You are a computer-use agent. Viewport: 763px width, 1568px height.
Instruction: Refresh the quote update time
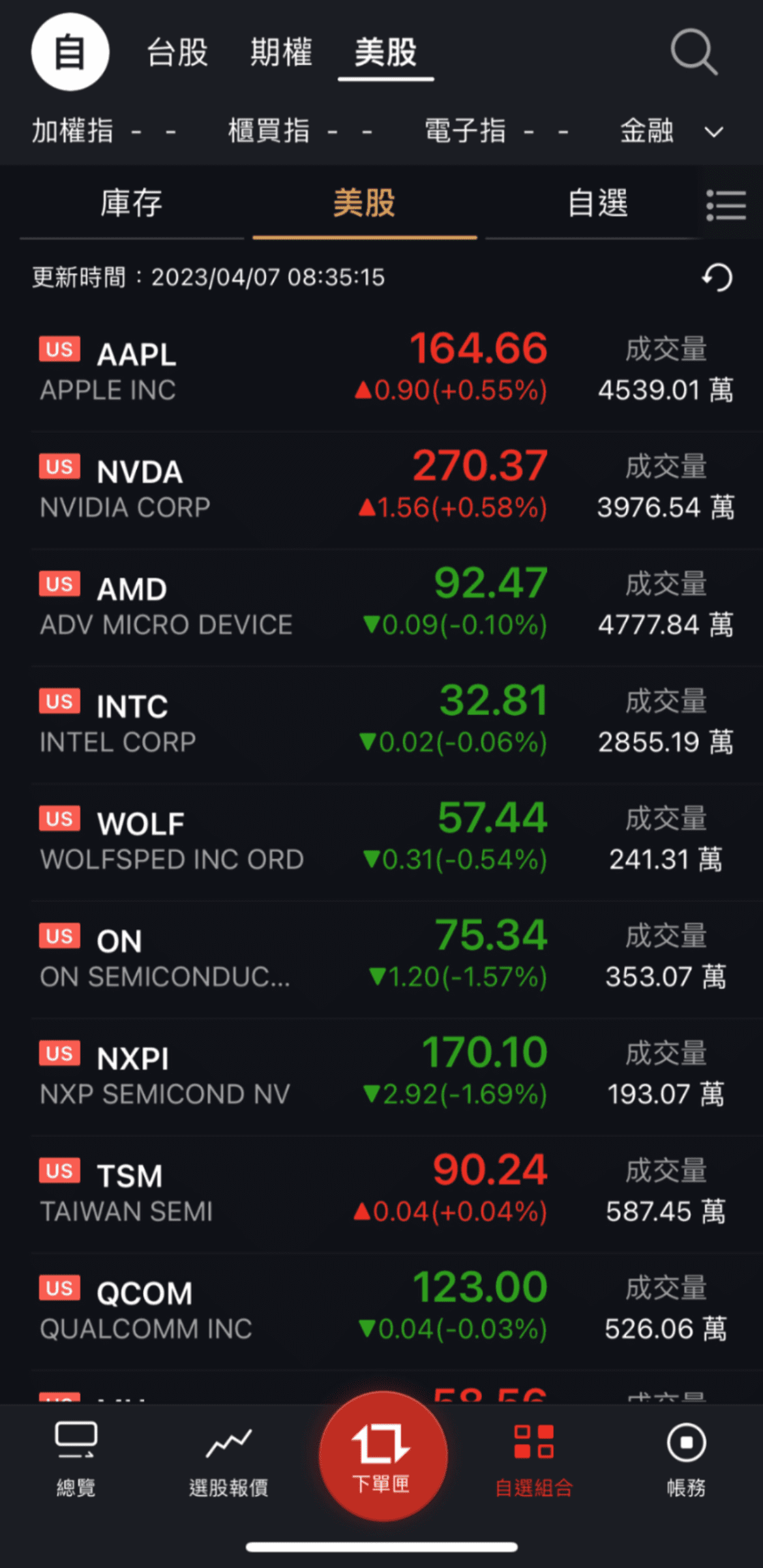coord(717,278)
